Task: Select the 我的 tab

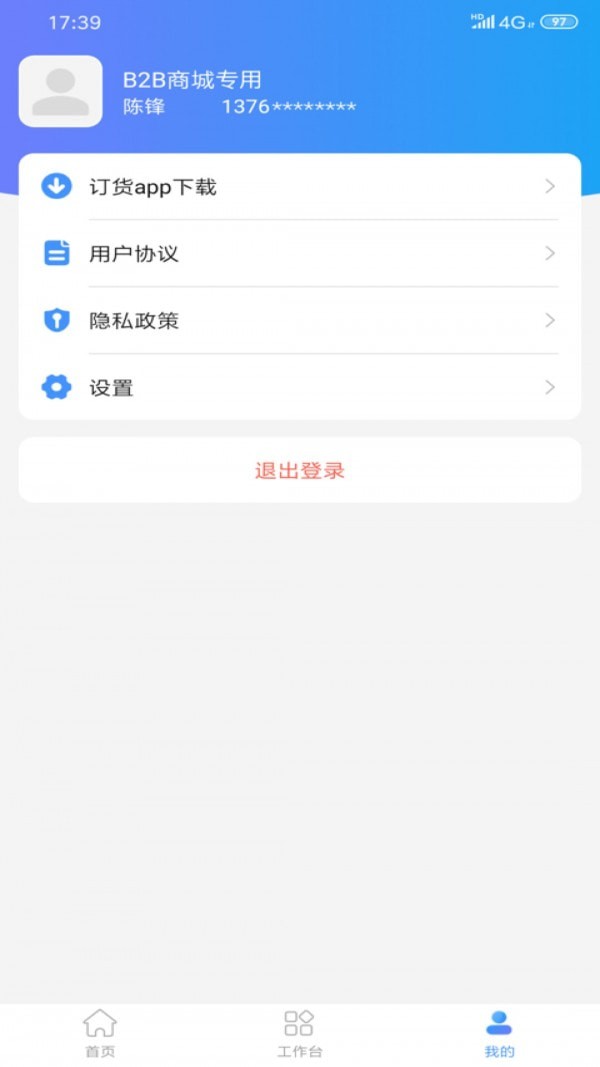Action: click(x=499, y=1034)
